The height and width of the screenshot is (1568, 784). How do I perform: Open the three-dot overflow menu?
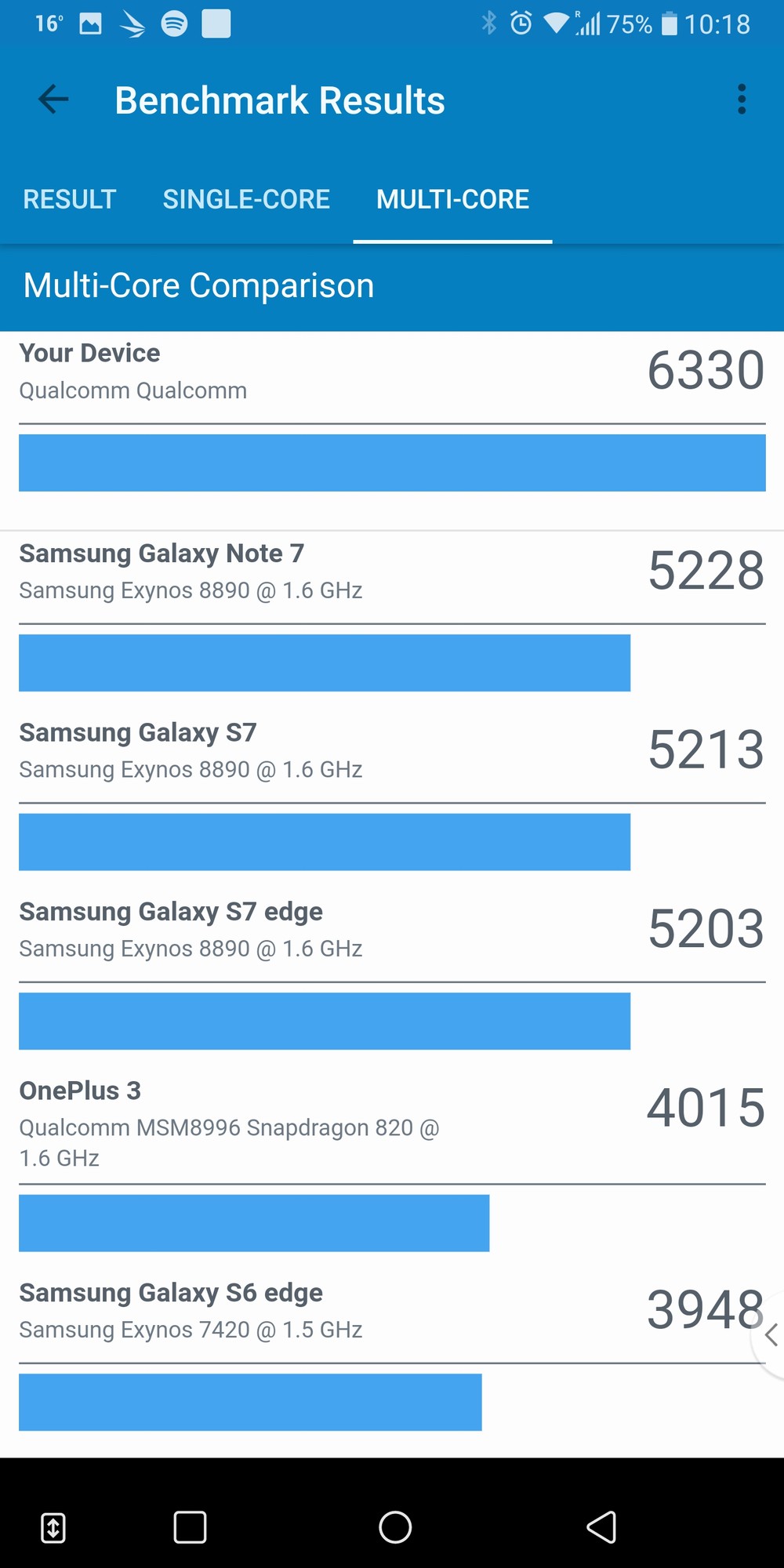pyautogui.click(x=742, y=100)
